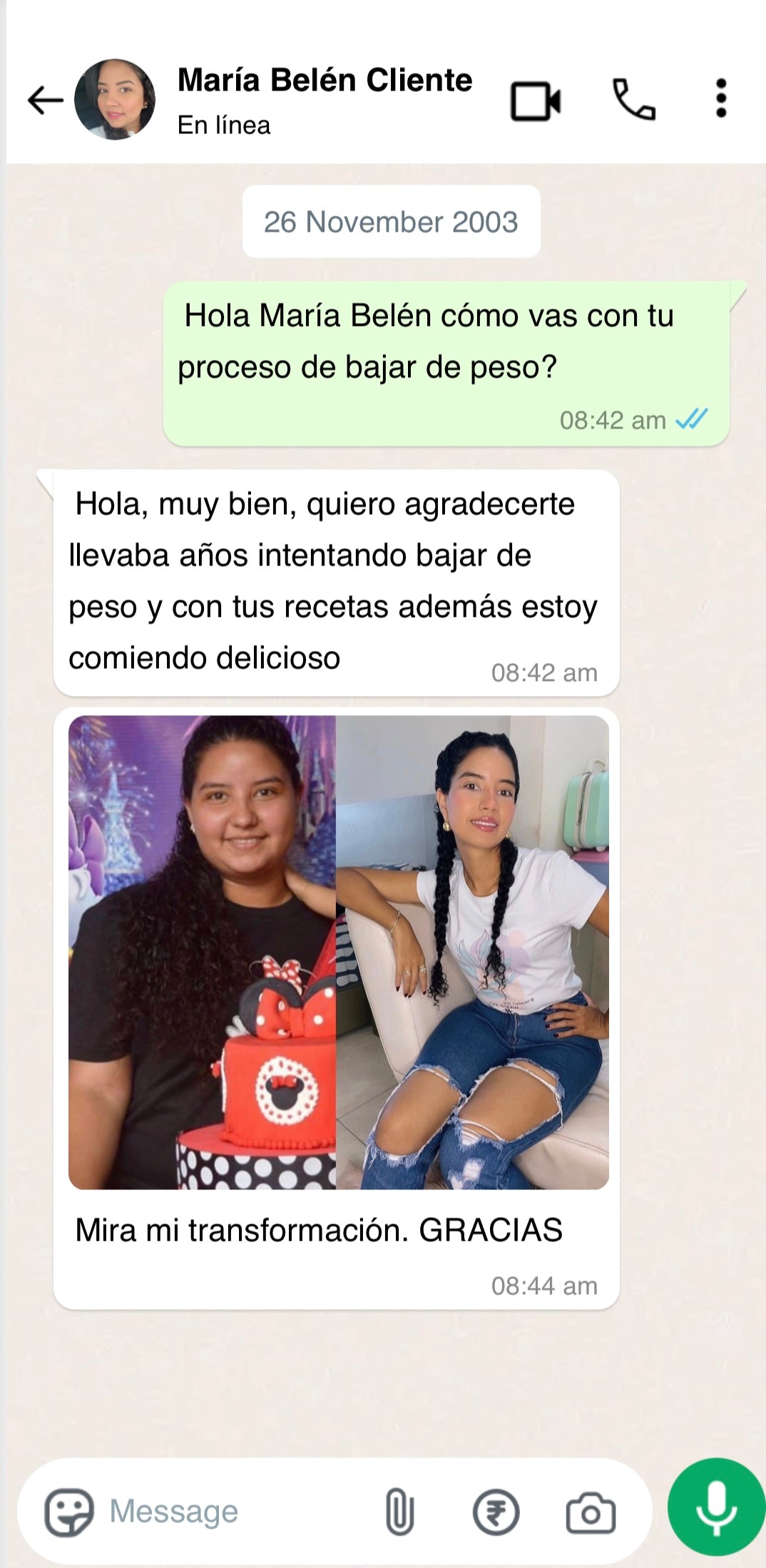Go back to the chat list
This screenshot has width=766, height=1568.
(x=45, y=100)
